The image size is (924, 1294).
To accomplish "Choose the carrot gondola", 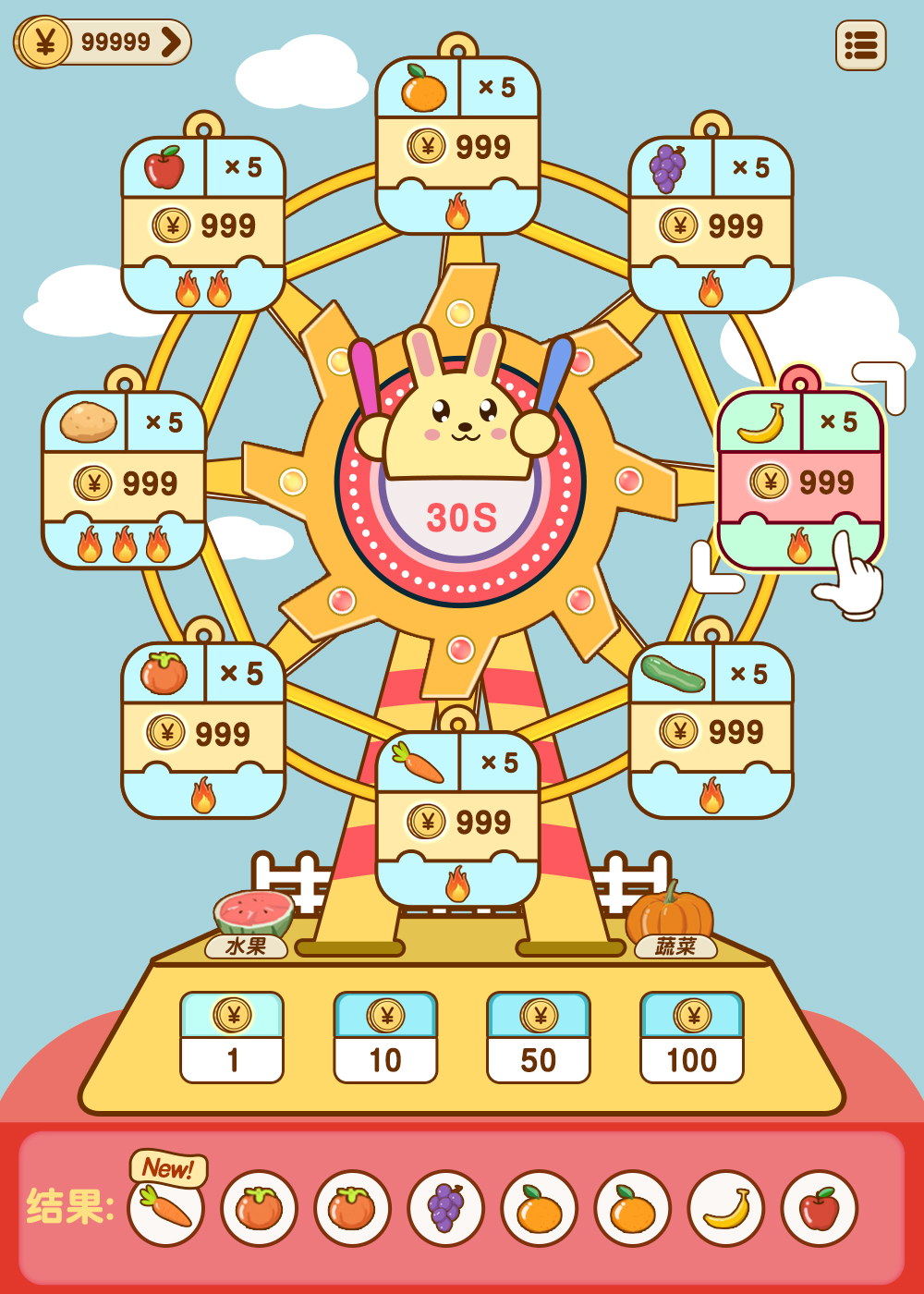I will coord(457,821).
